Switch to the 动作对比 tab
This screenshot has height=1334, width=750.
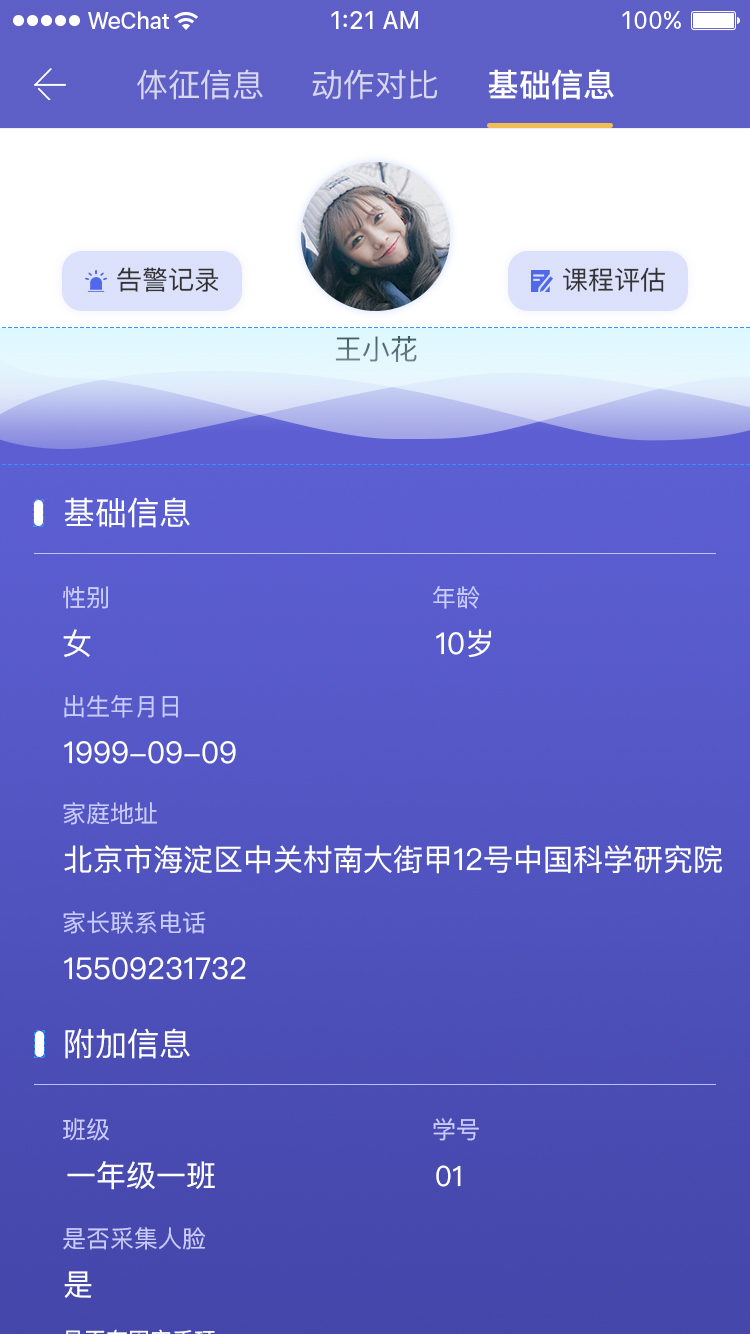point(375,85)
